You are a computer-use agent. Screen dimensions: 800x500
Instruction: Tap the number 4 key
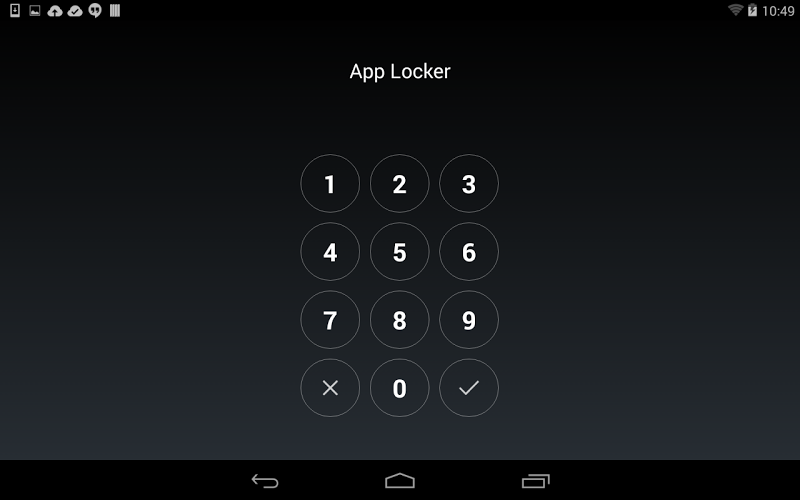[330, 252]
